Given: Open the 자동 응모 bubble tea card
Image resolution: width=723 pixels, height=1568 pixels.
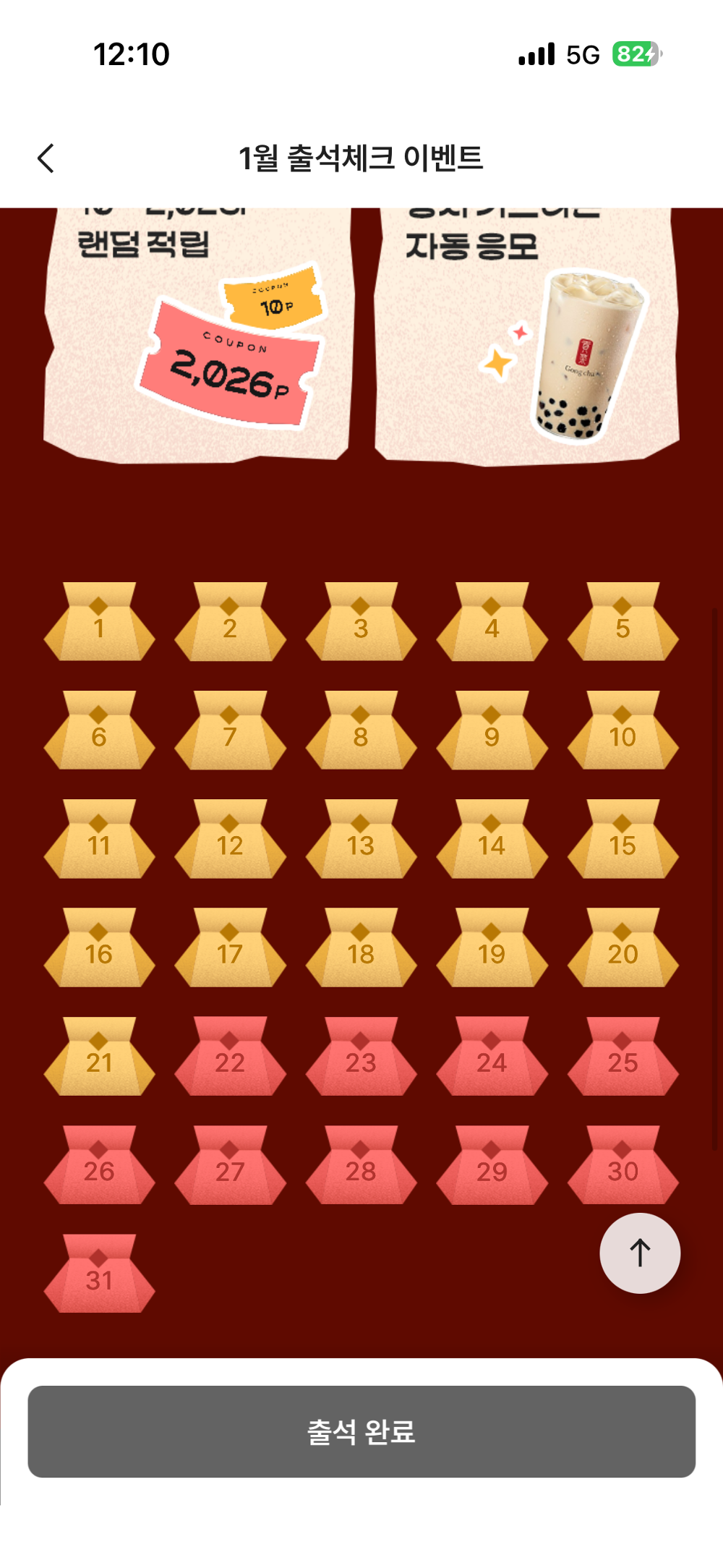Looking at the screenshot, I should (x=526, y=333).
